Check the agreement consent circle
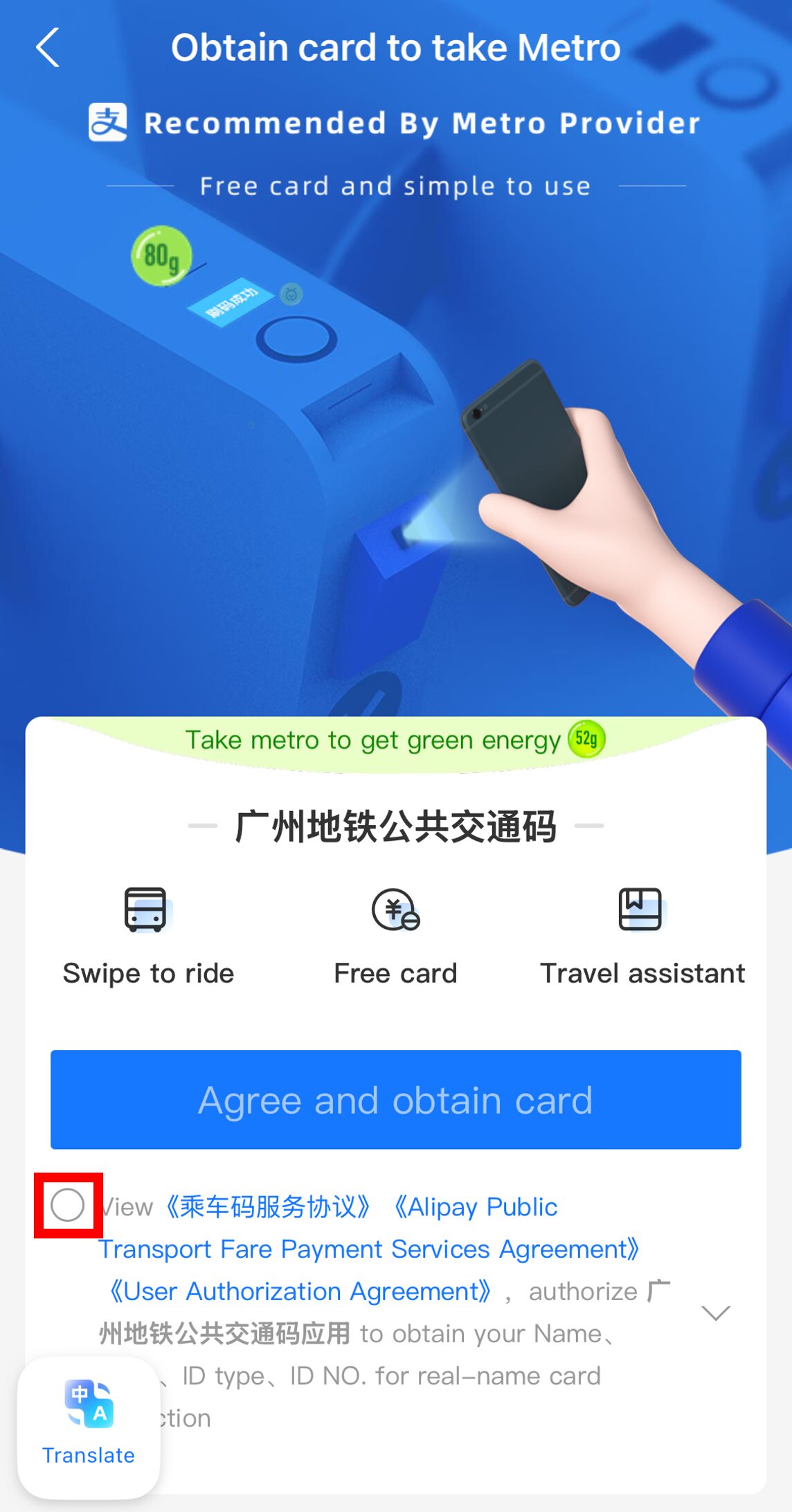 click(x=68, y=1205)
